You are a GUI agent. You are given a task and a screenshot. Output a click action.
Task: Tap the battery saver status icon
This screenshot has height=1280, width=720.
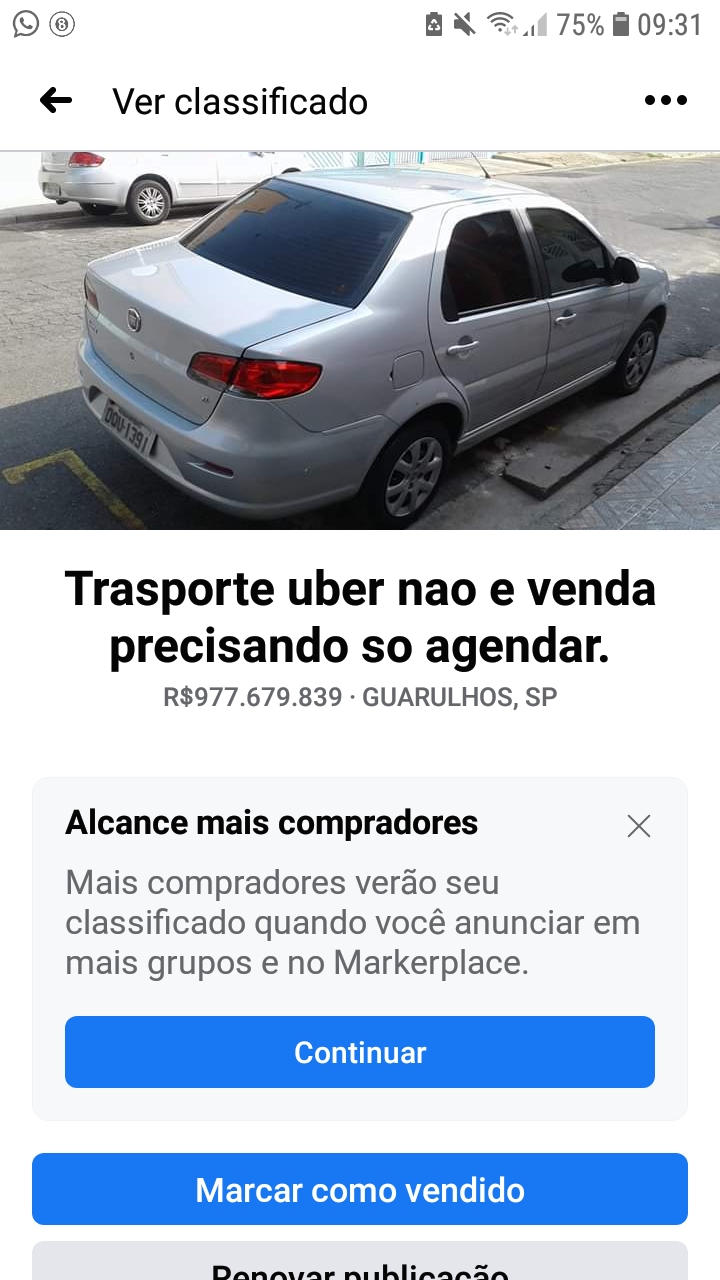click(434, 24)
